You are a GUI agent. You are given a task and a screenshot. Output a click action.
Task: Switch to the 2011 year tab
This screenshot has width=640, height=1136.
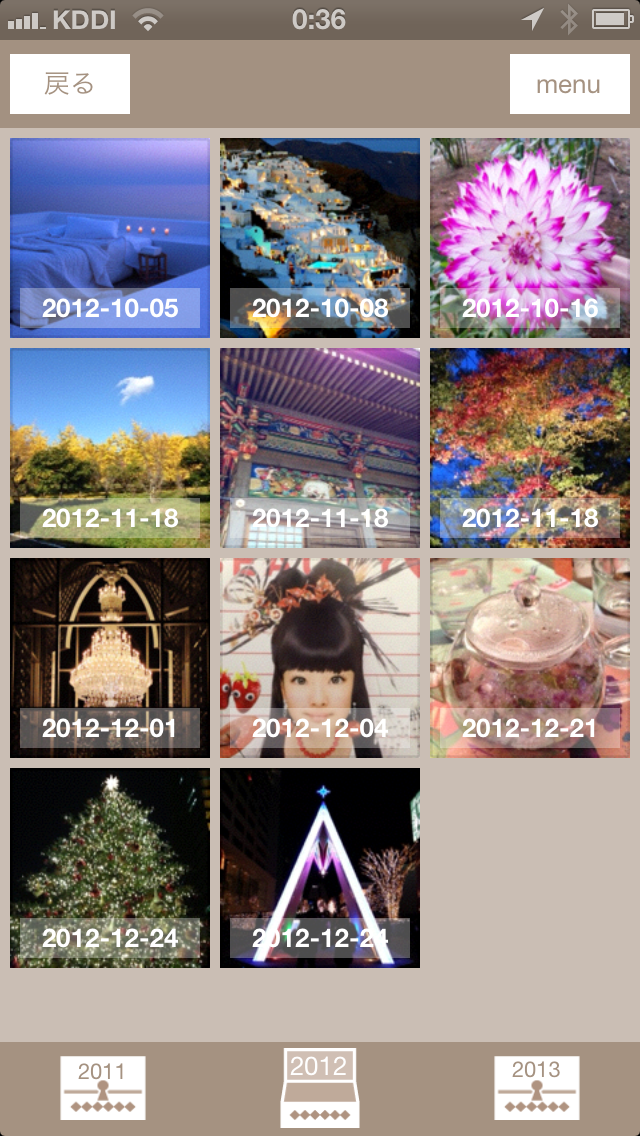tap(103, 1088)
